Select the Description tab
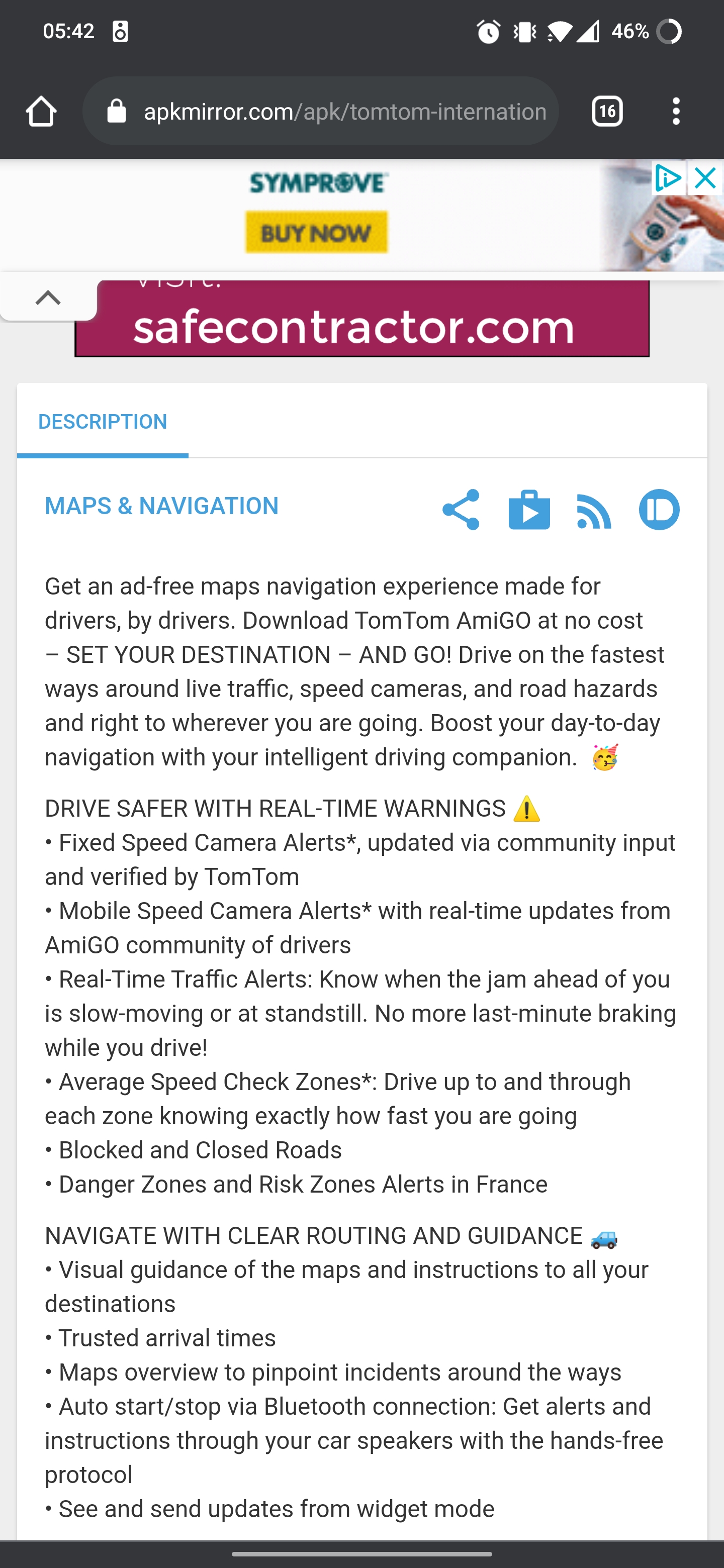Viewport: 724px width, 1568px height. pos(102,422)
